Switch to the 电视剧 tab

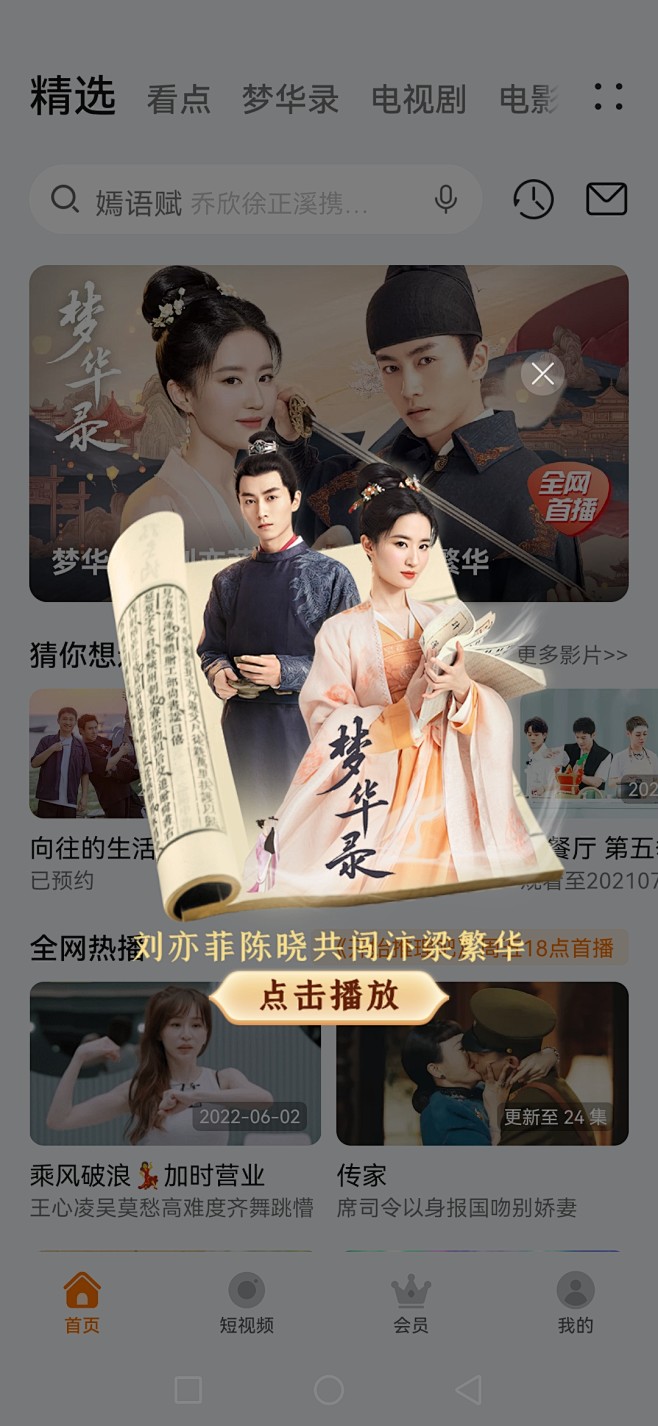(418, 99)
